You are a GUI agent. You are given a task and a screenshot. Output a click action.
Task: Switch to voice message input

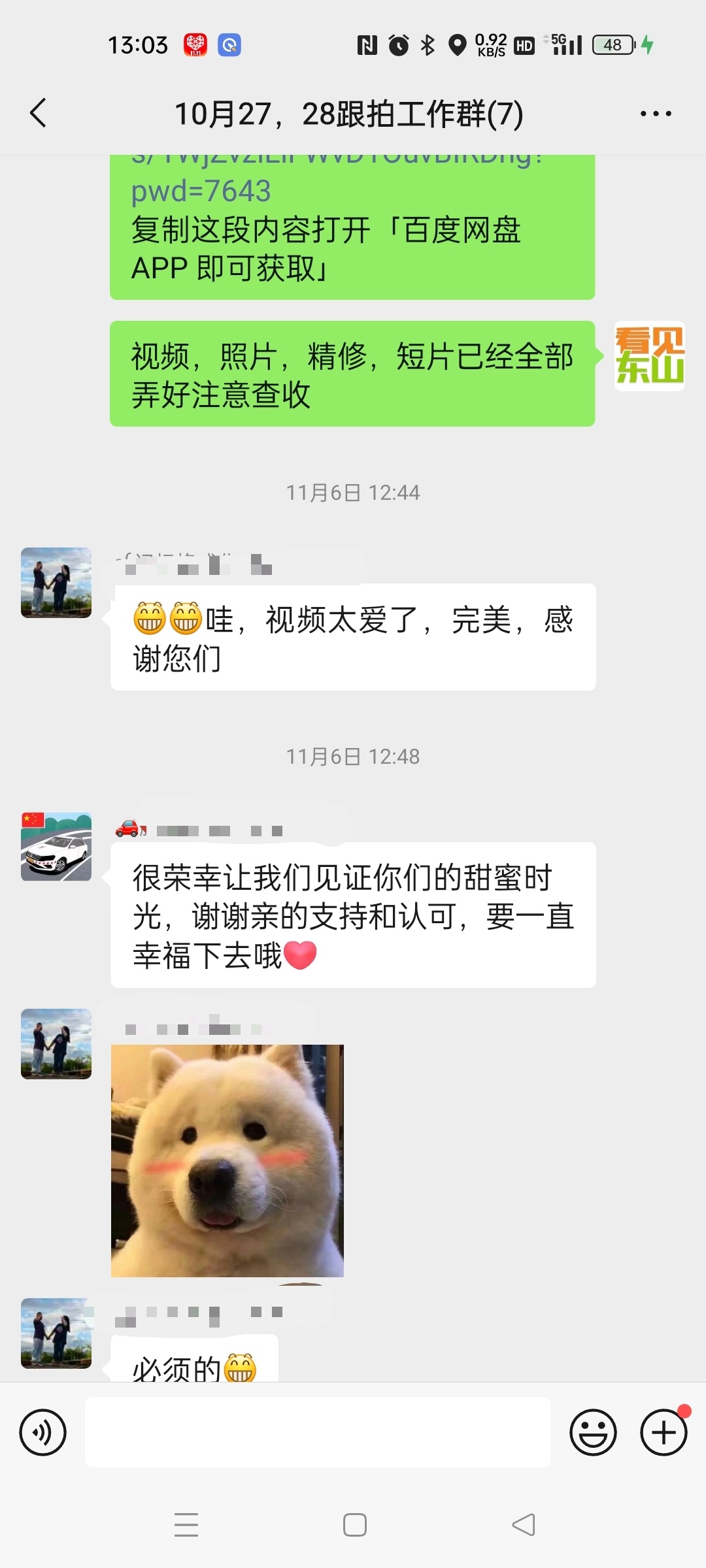coord(43,1433)
